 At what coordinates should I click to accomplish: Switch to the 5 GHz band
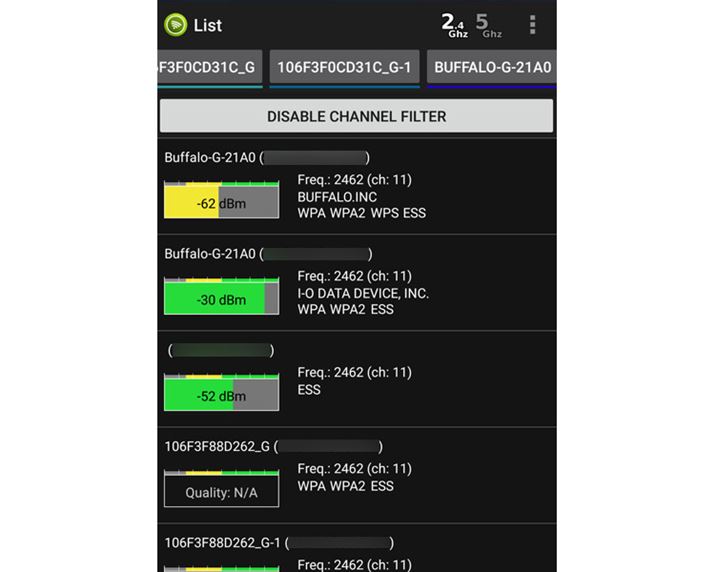coord(489,24)
